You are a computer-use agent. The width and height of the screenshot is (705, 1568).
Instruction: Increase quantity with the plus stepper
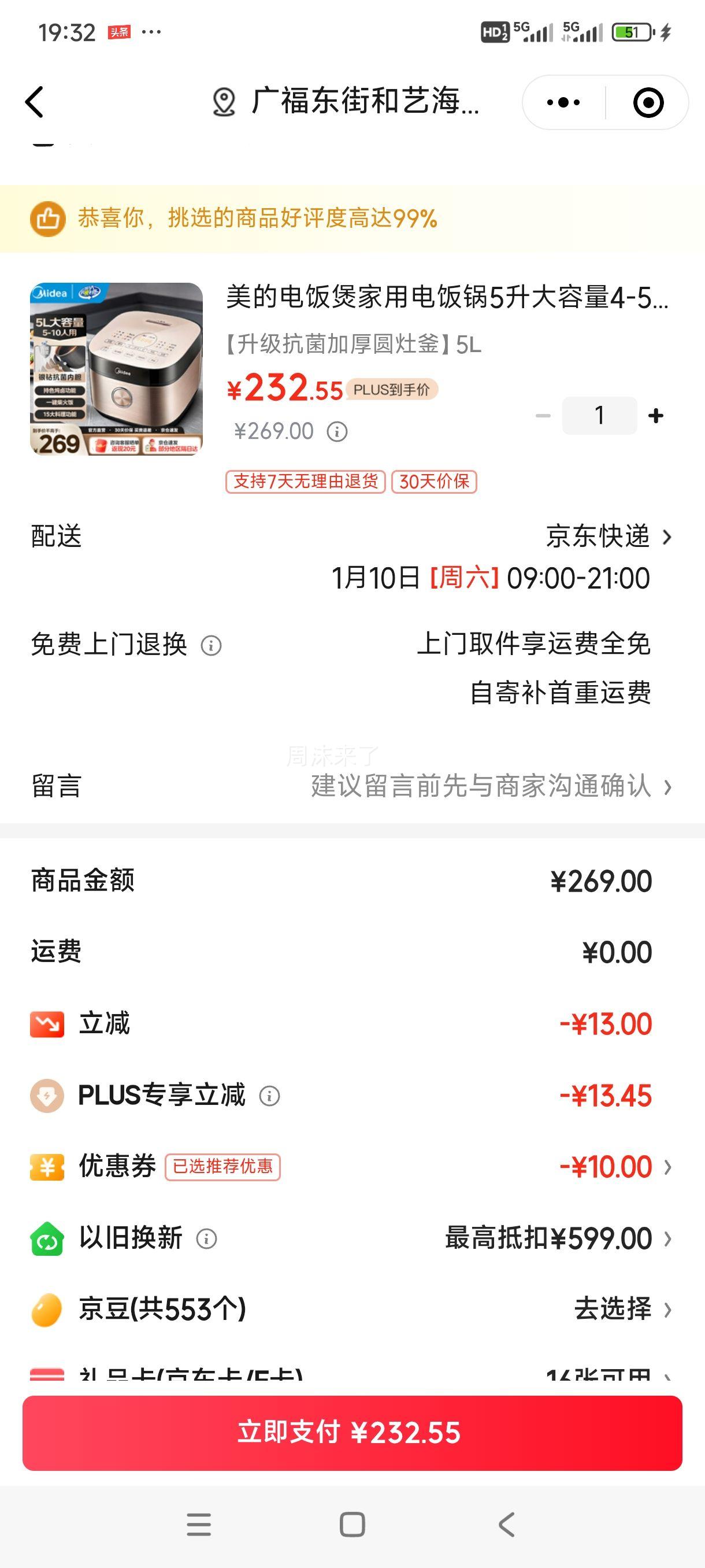coord(655,416)
